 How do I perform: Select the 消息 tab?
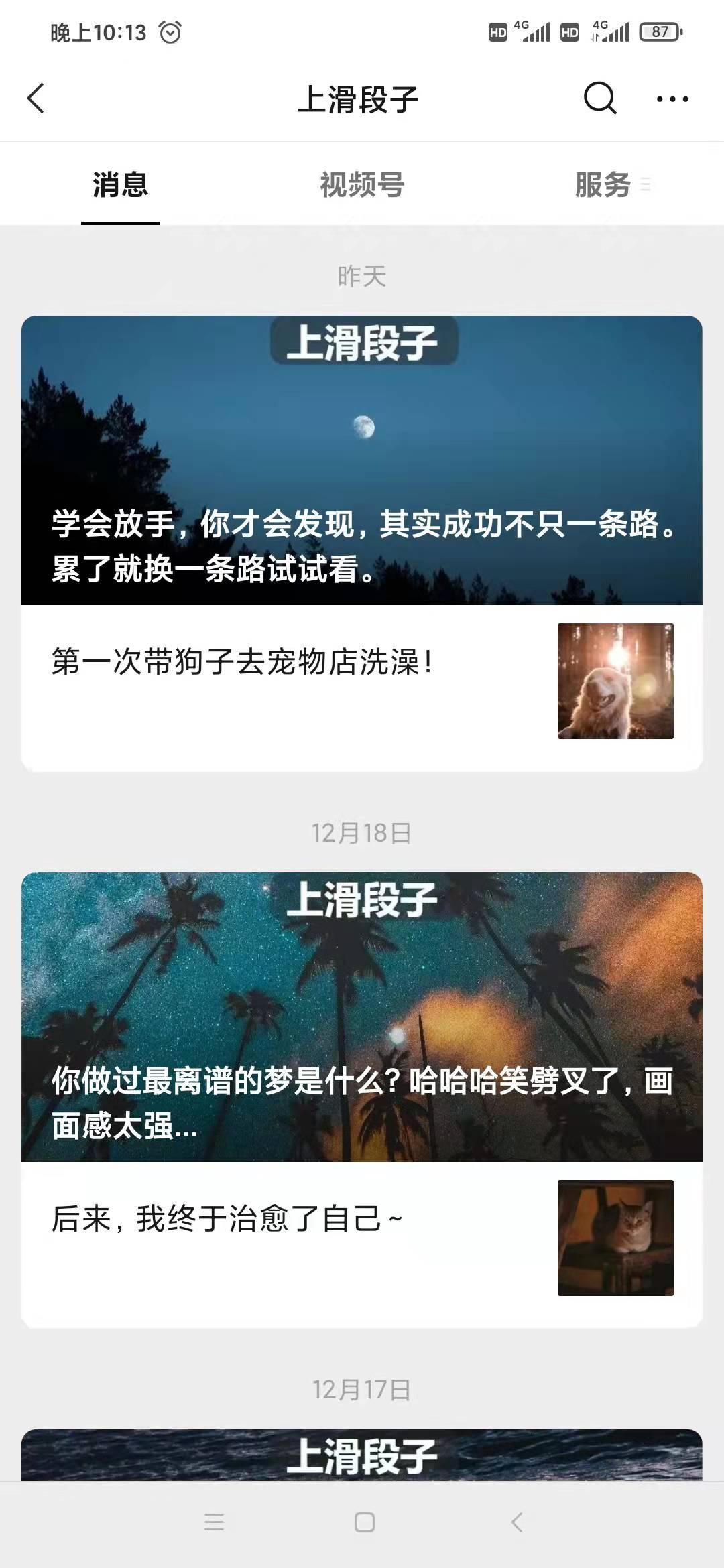(x=121, y=185)
